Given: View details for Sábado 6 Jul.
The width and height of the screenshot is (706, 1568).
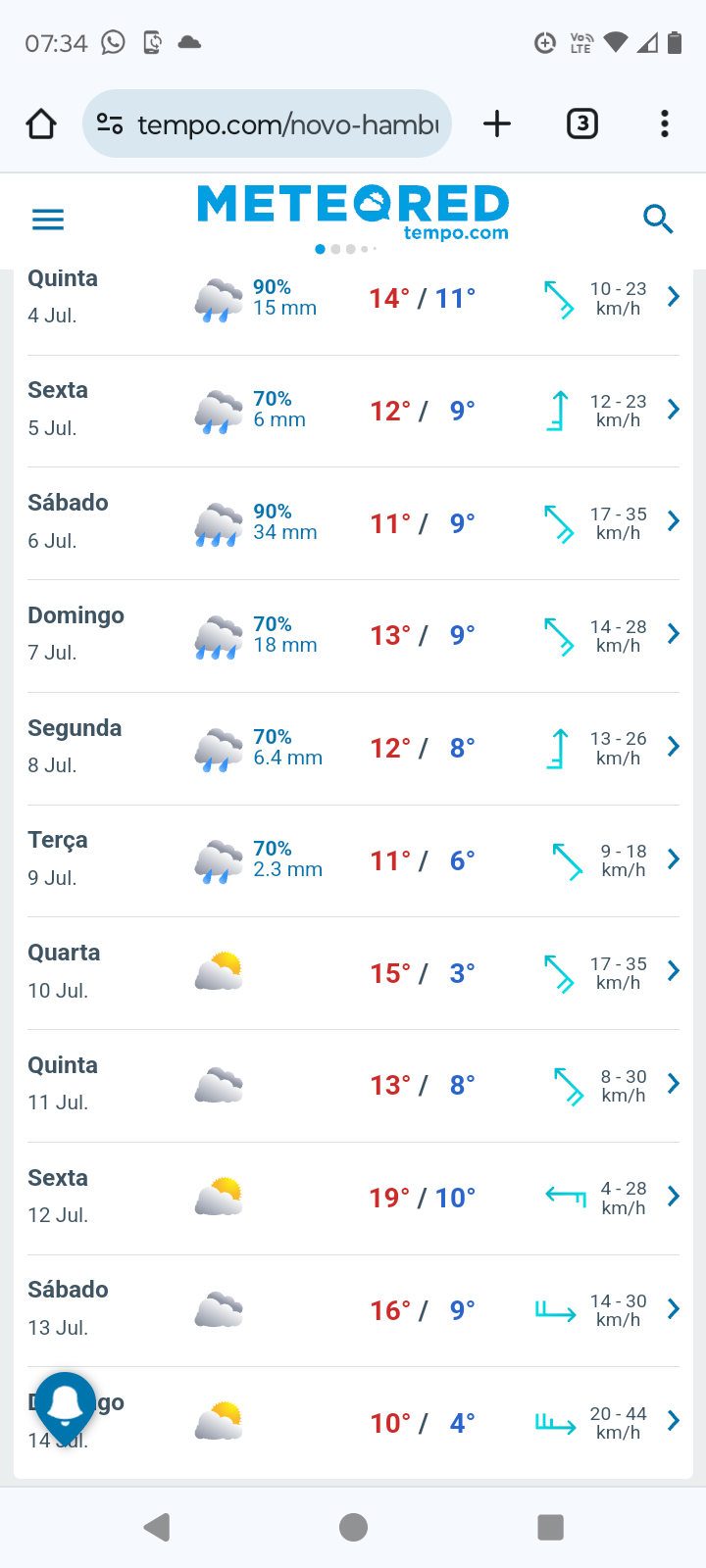Looking at the screenshot, I should pos(353,523).
